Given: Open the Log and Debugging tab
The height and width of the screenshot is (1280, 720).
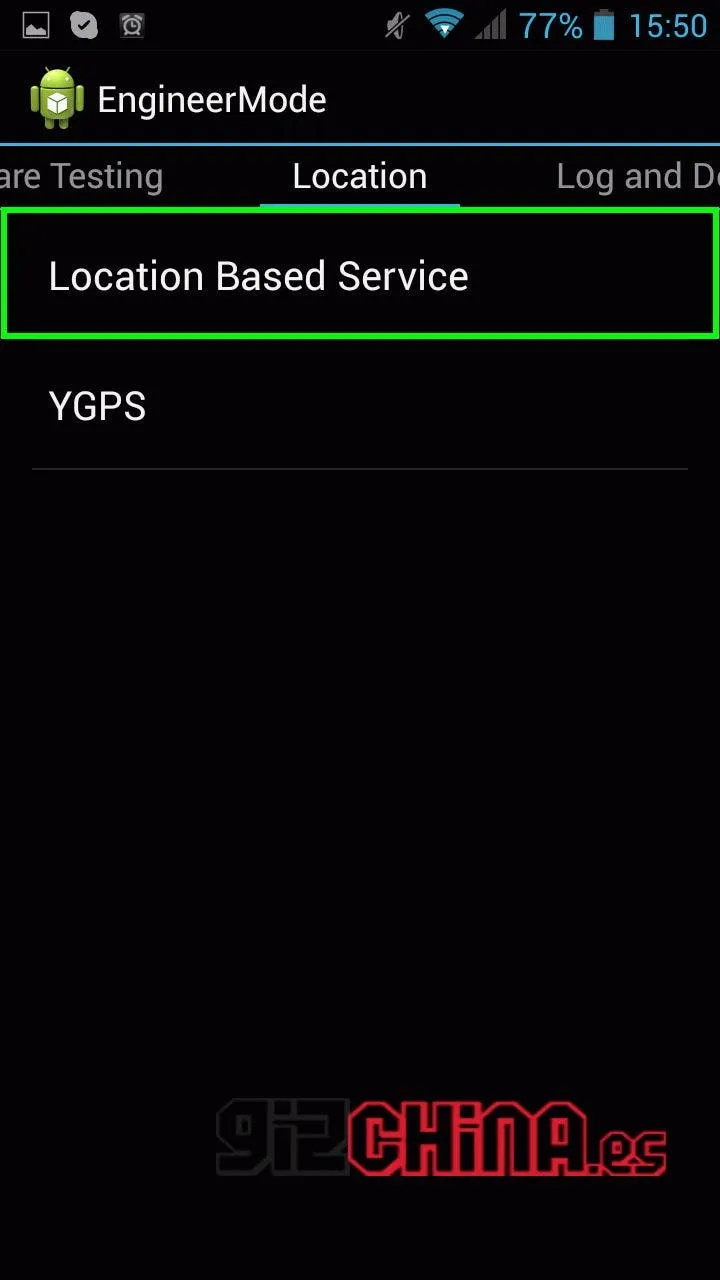Looking at the screenshot, I should [x=637, y=176].
